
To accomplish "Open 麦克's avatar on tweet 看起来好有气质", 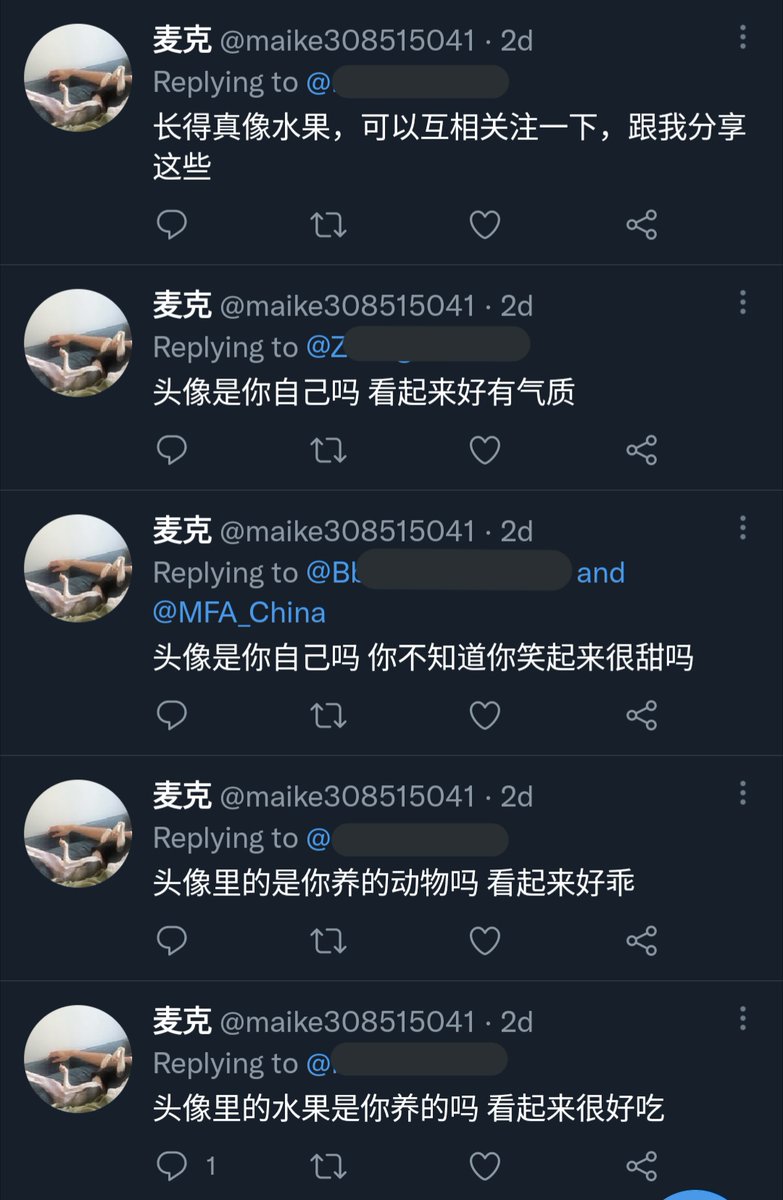I will point(77,343).
